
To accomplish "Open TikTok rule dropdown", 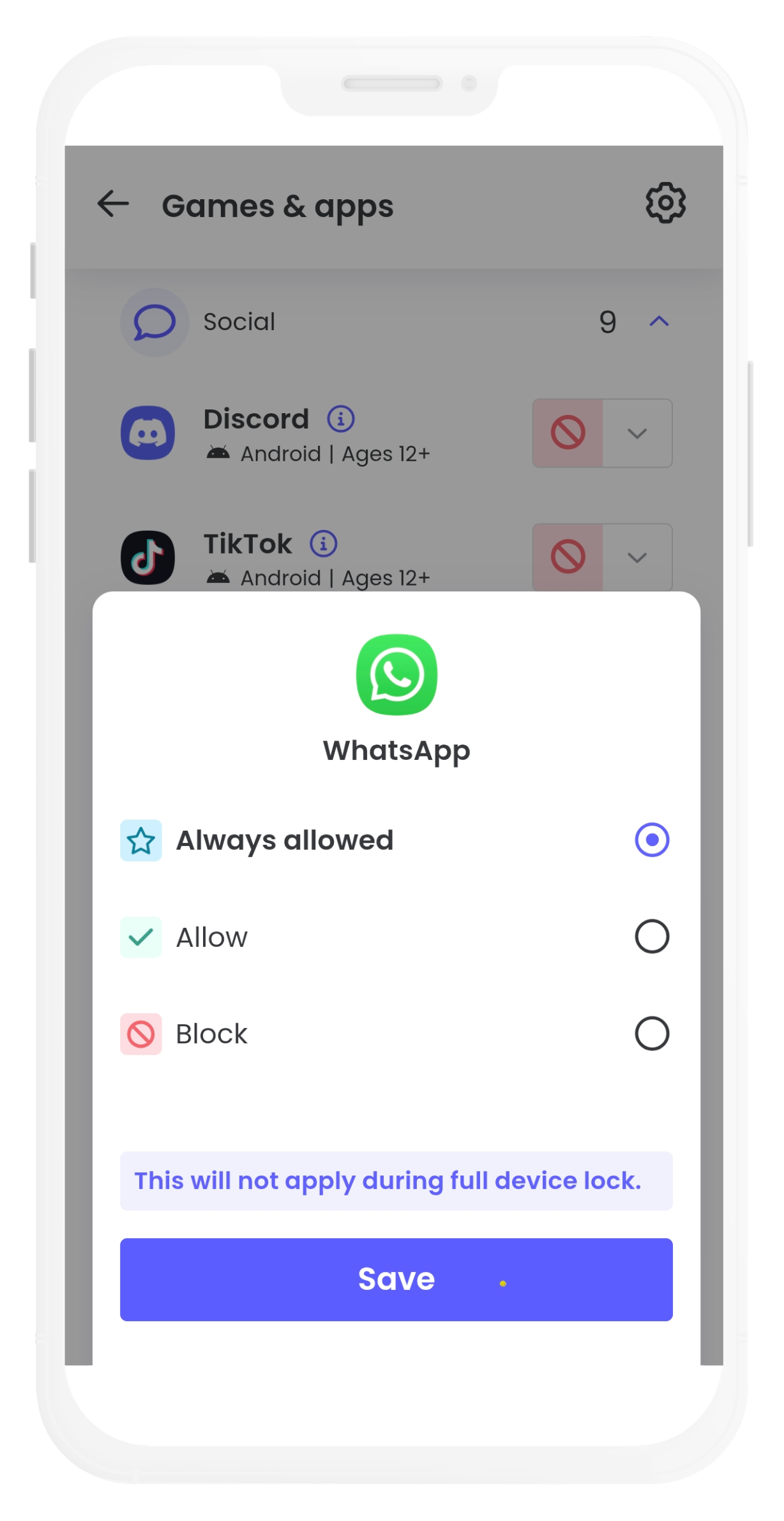I will click(x=637, y=557).
